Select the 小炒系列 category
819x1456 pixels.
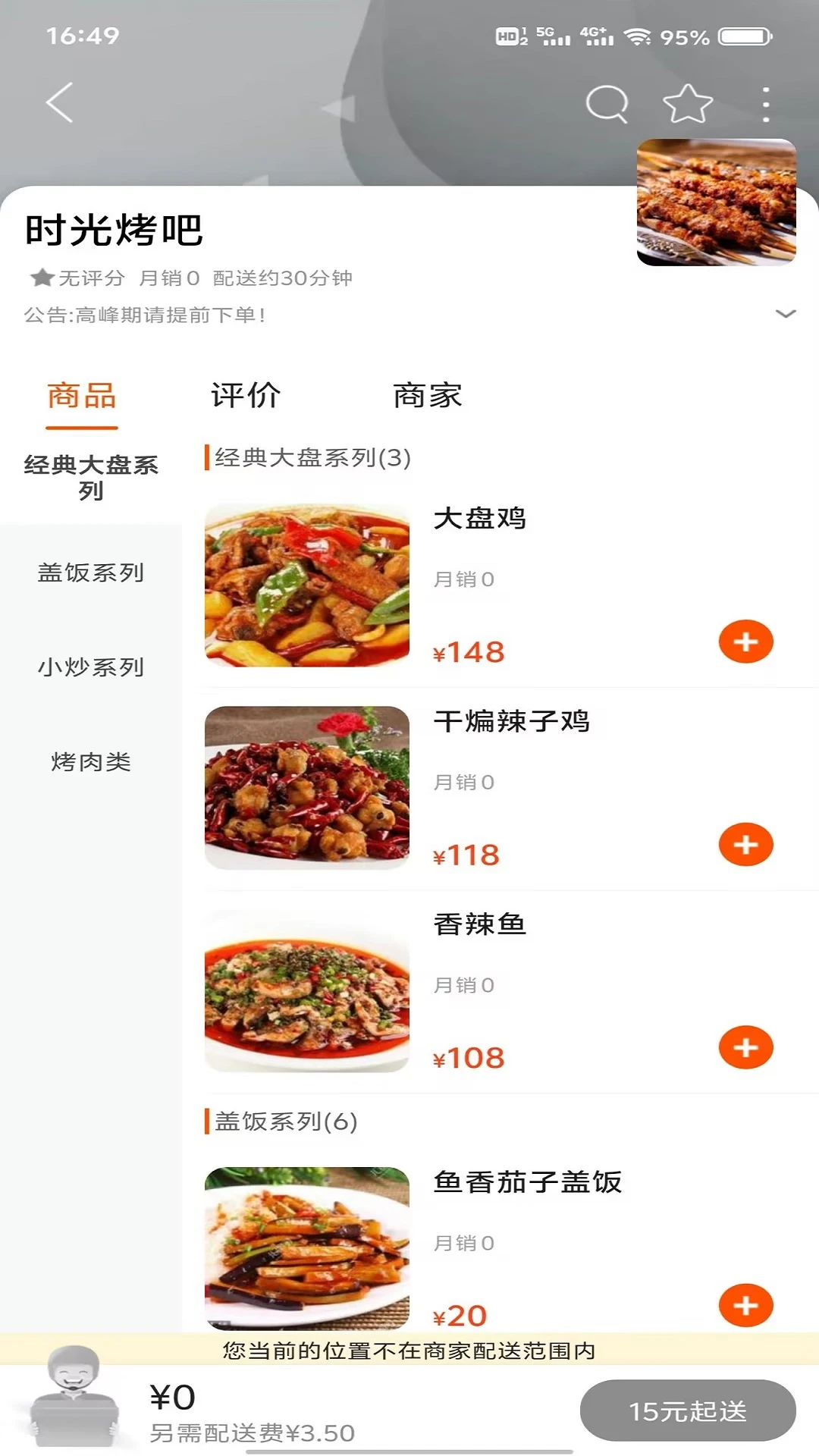pyautogui.click(x=90, y=669)
